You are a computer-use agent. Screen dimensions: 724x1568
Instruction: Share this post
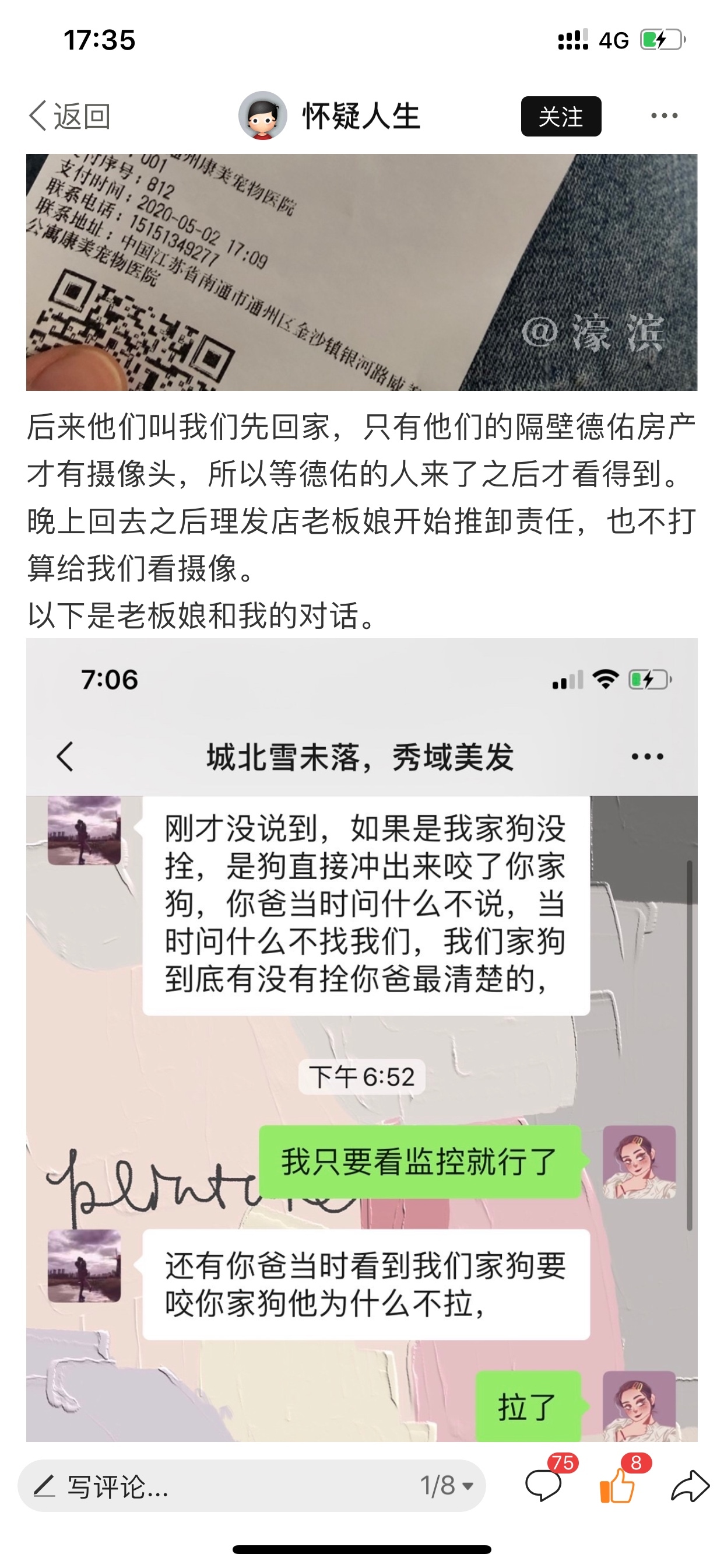tap(690, 1486)
